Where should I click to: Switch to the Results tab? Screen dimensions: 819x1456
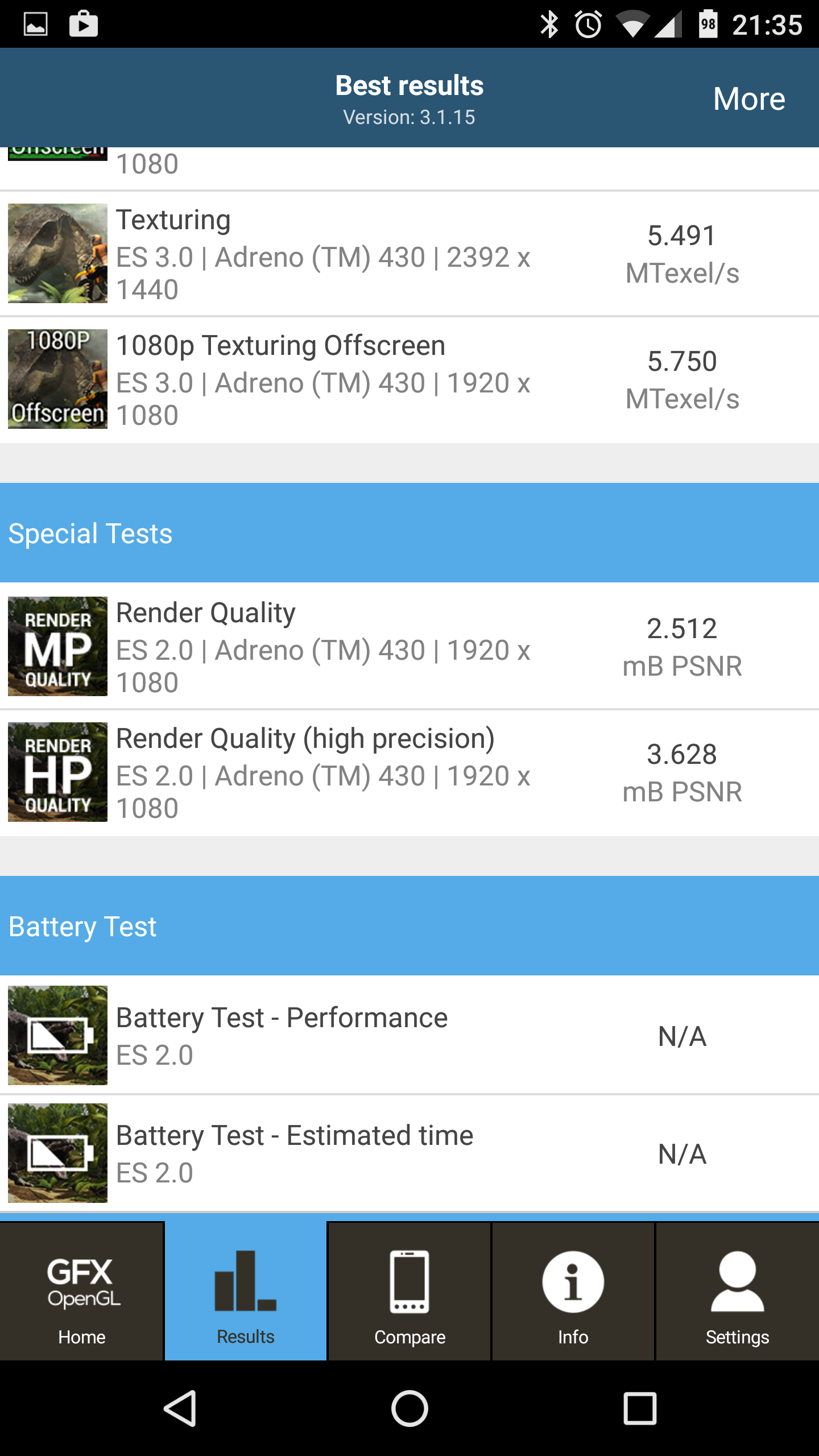246,1291
